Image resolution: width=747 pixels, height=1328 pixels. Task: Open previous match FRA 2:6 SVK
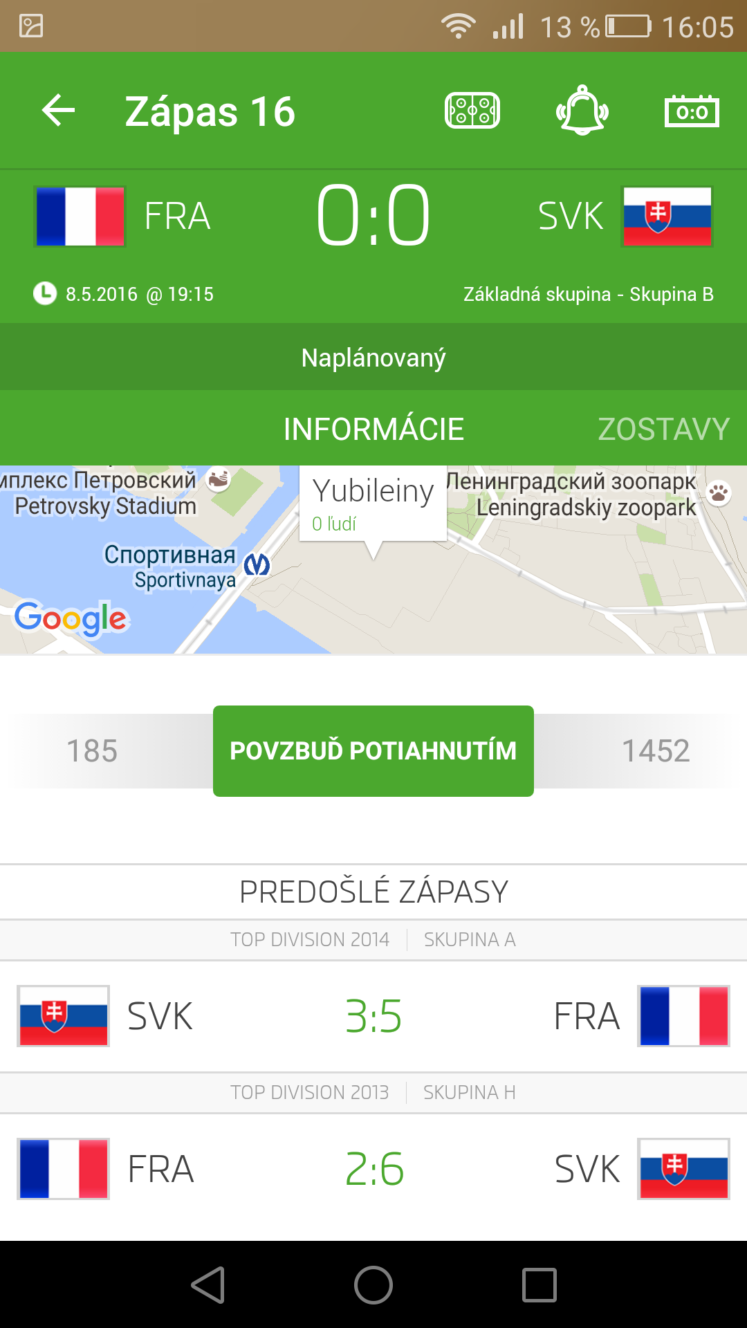click(x=373, y=1168)
